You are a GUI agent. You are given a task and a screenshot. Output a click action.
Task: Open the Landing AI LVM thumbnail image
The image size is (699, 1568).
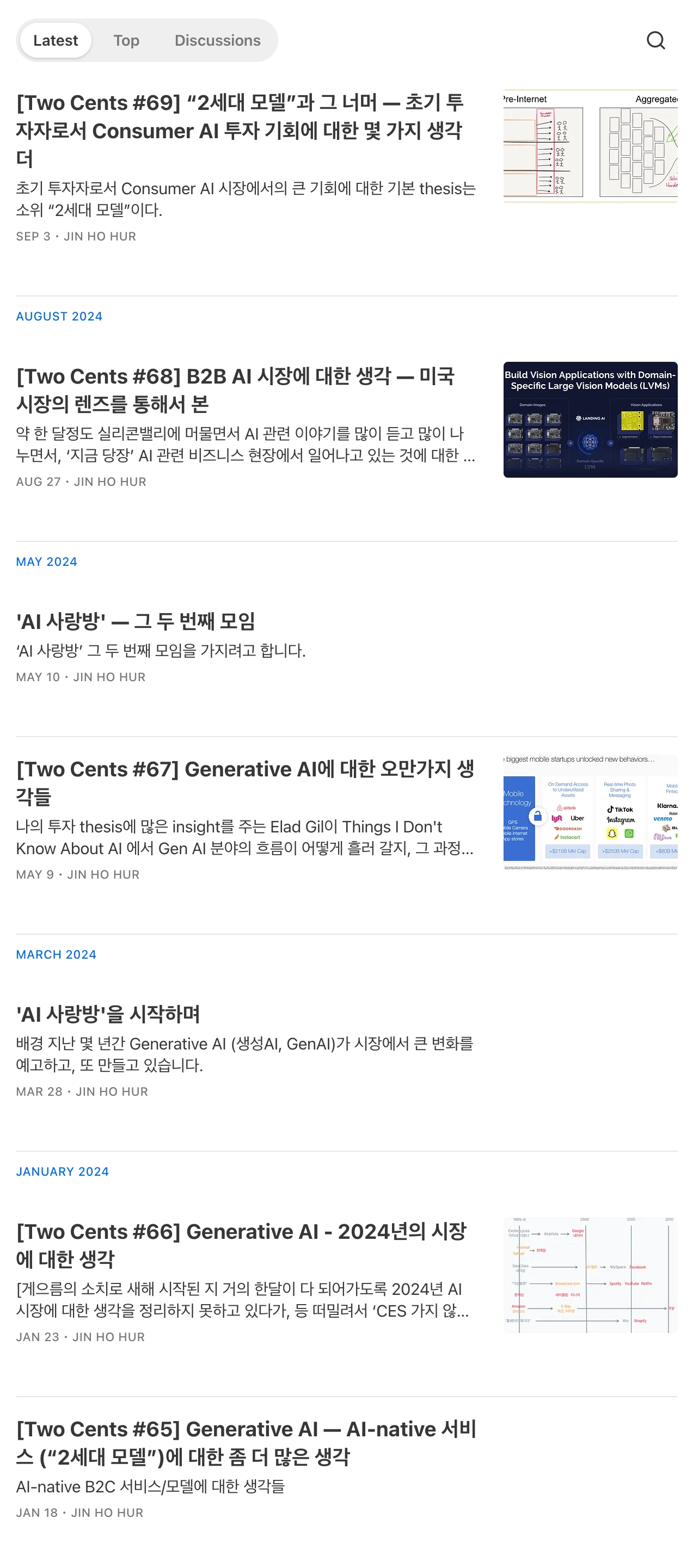(590, 419)
